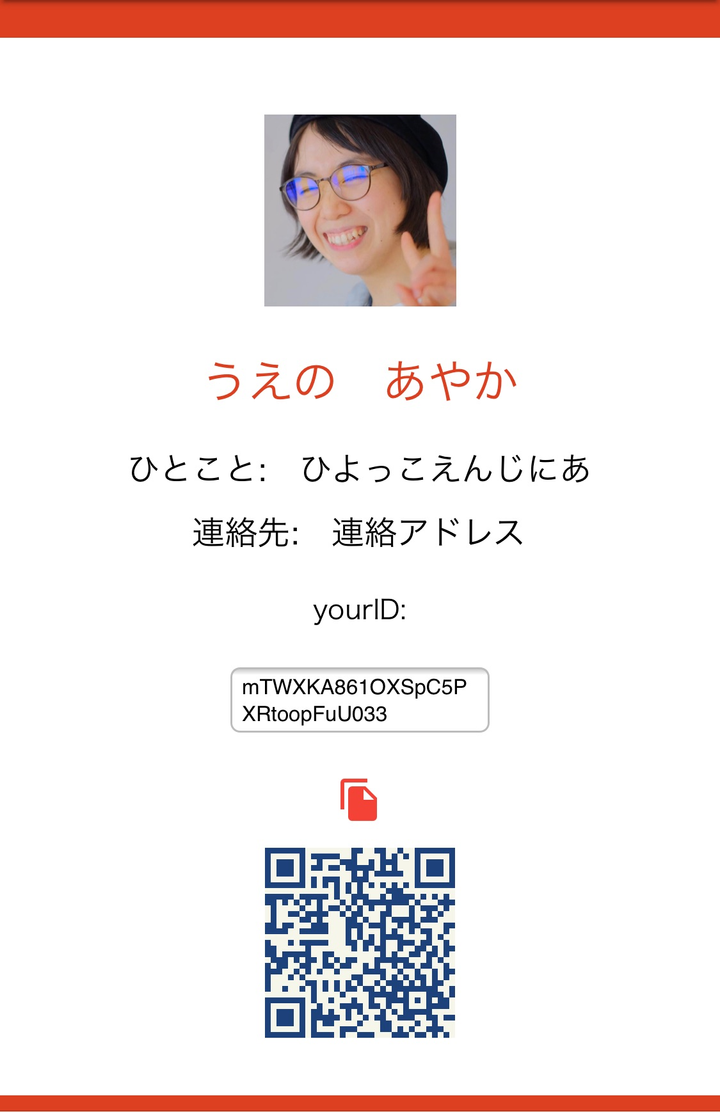The image size is (720, 1112).
Task: Tap the yourID text field
Action: [x=359, y=700]
